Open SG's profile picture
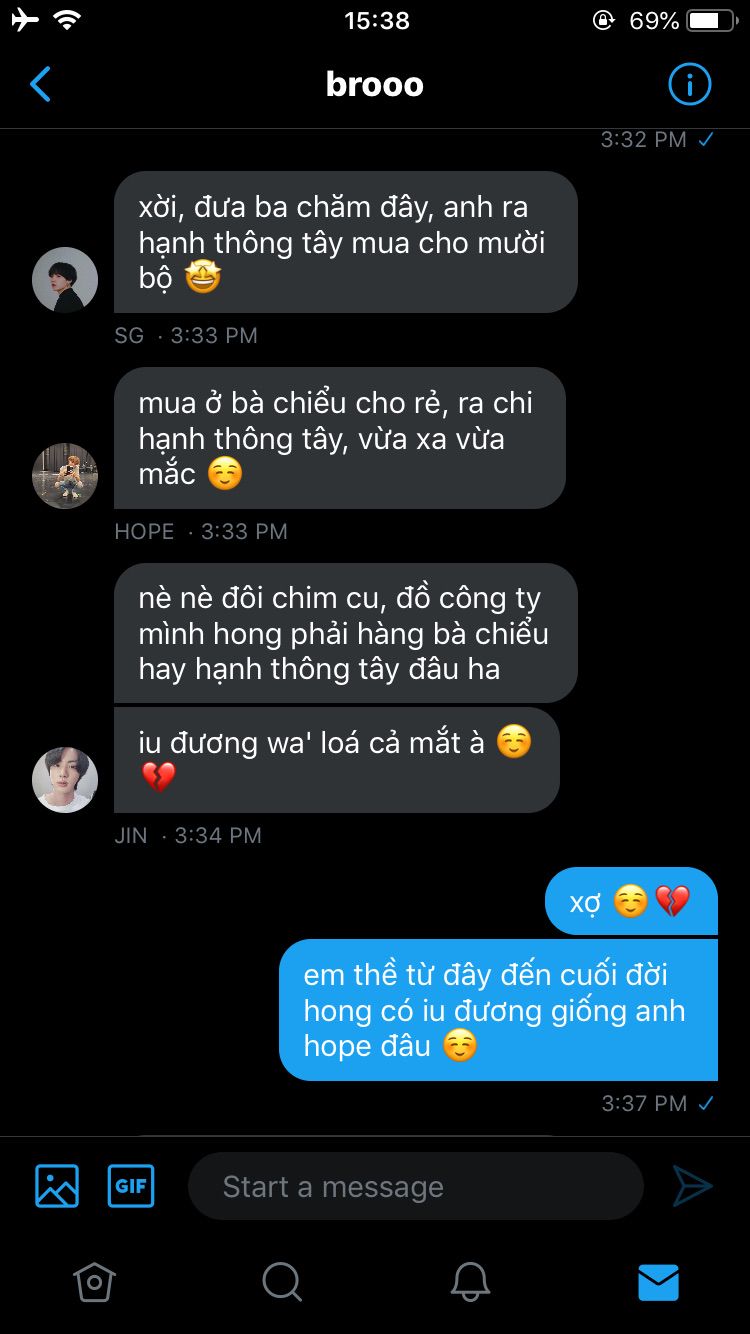This screenshot has height=1334, width=750. pyautogui.click(x=65, y=280)
